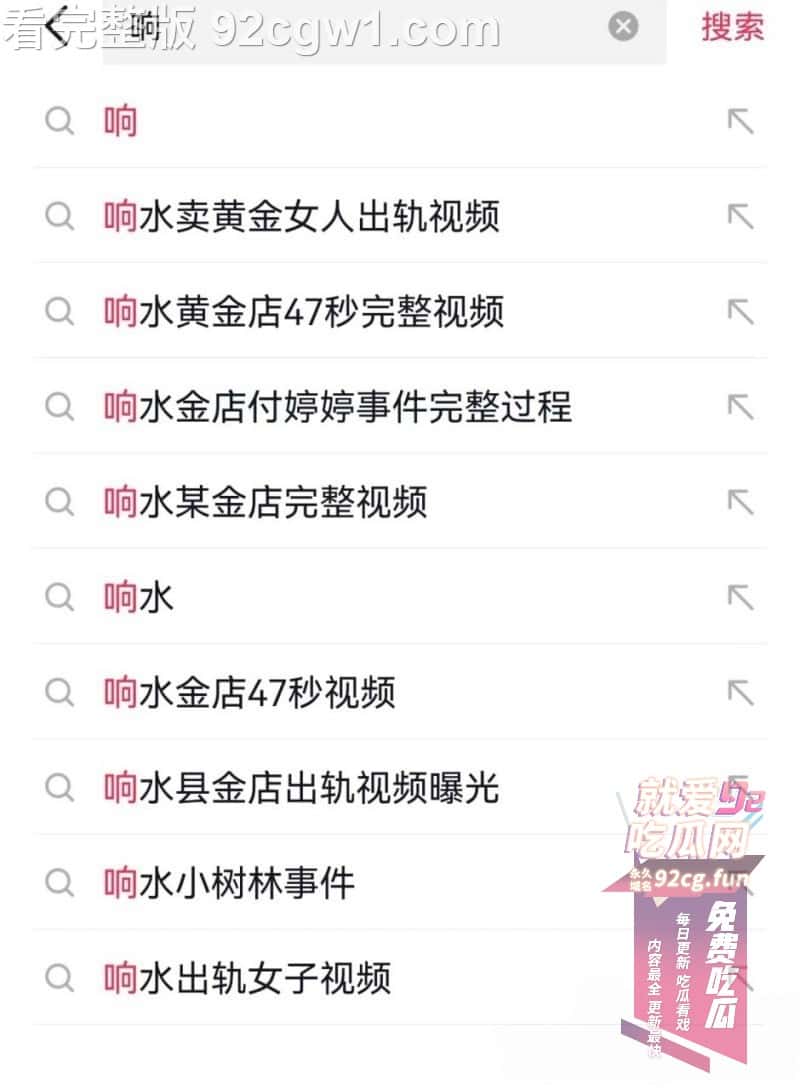
Task: Clear the search field text
Action: click(623, 27)
